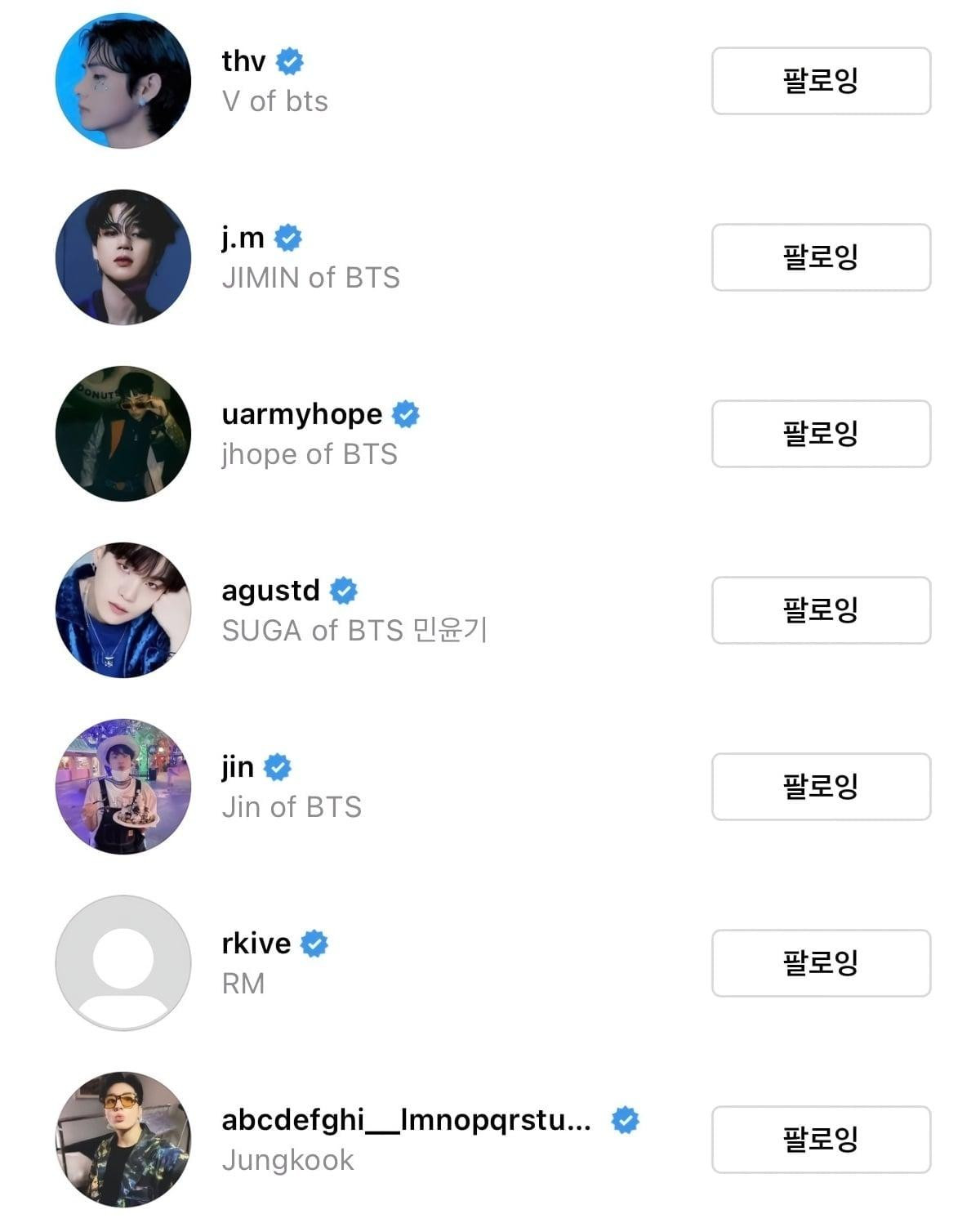Screen dimensions: 980x1223
Task: Select the agustd username link
Action: click(x=271, y=590)
